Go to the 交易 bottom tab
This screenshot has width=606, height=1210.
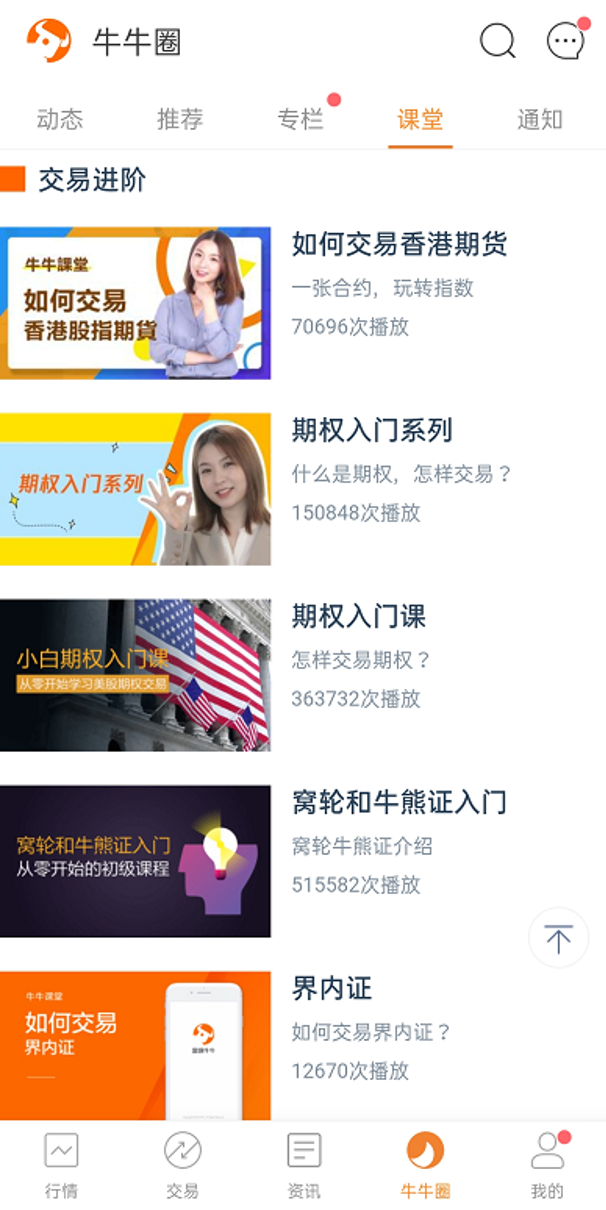point(182,1163)
